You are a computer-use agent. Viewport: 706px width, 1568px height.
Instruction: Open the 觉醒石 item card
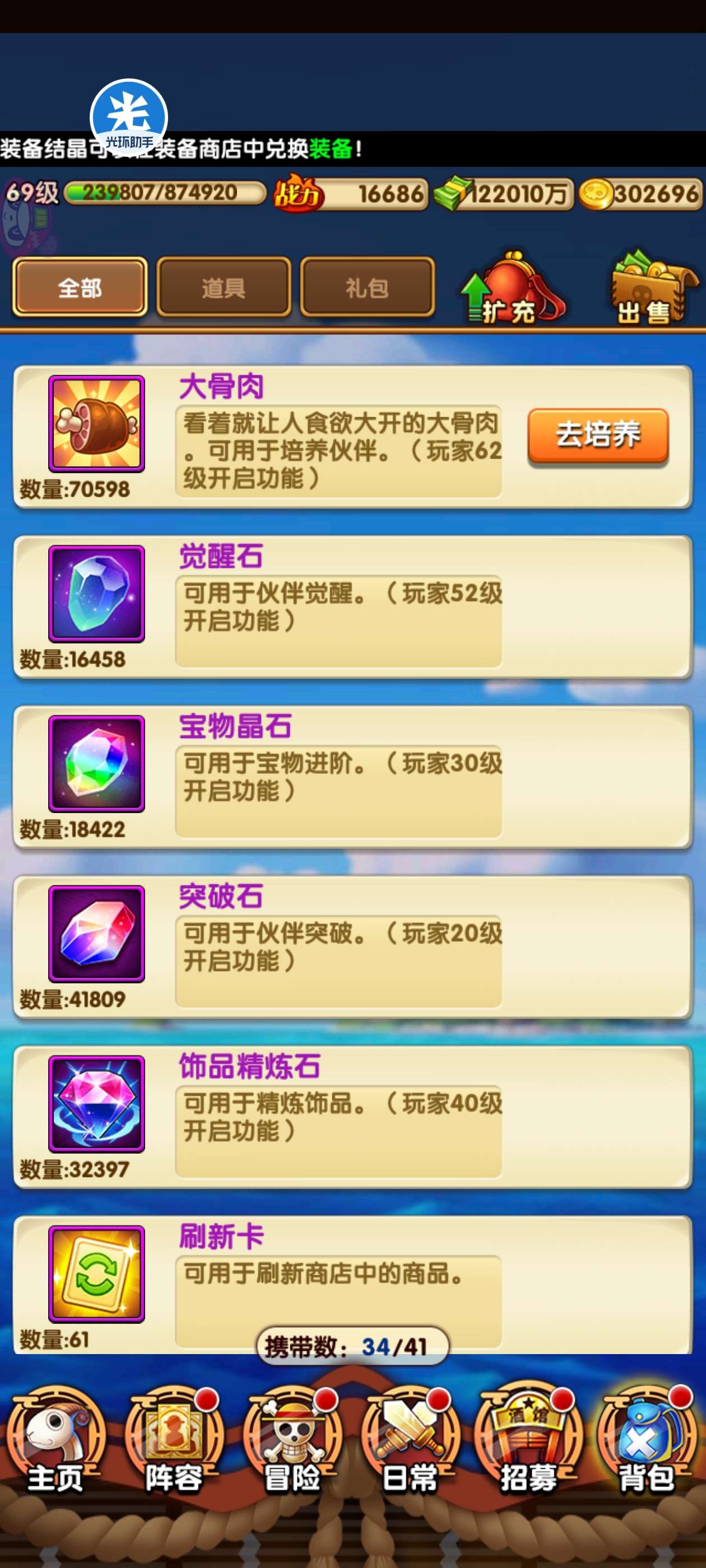pos(352,607)
